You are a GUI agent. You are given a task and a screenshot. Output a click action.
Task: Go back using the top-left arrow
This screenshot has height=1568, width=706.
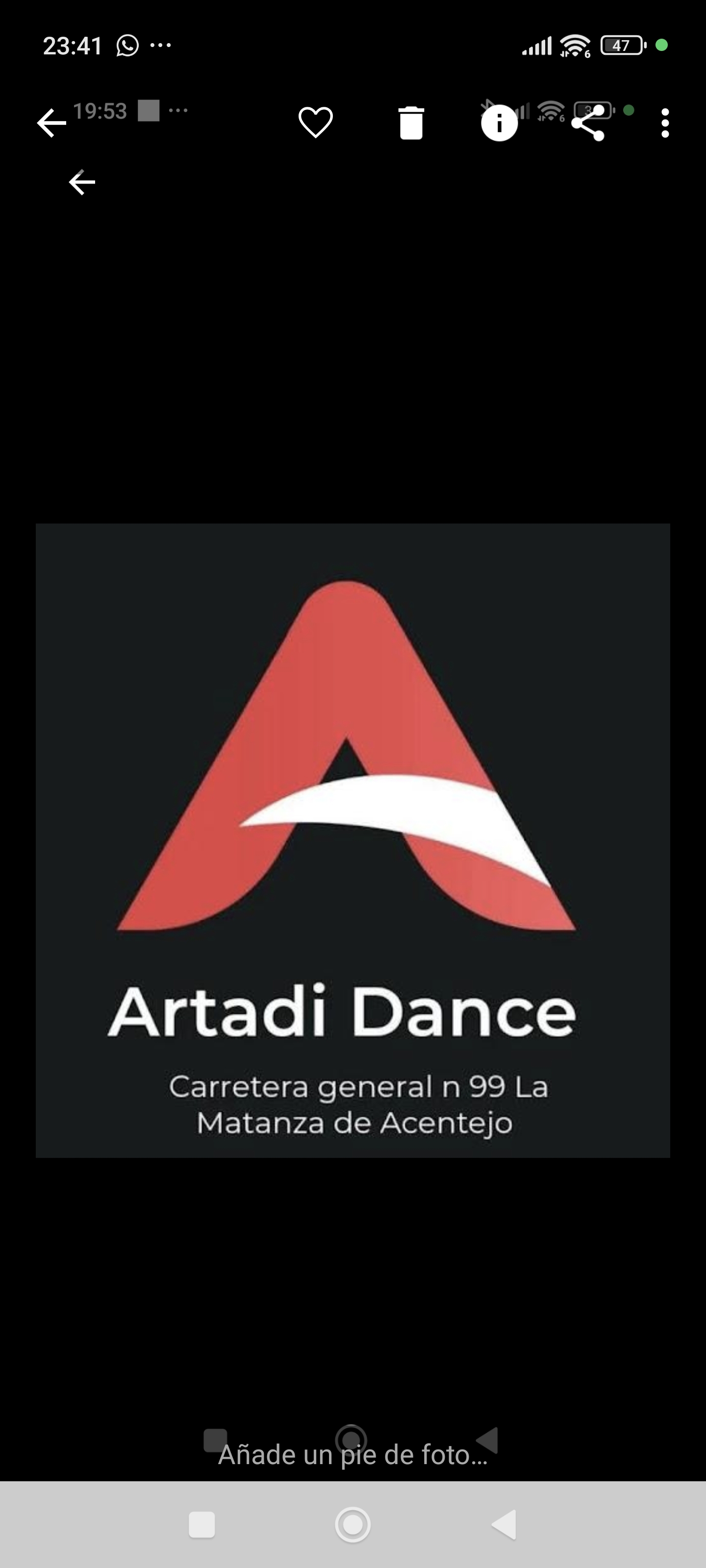pyautogui.click(x=52, y=123)
